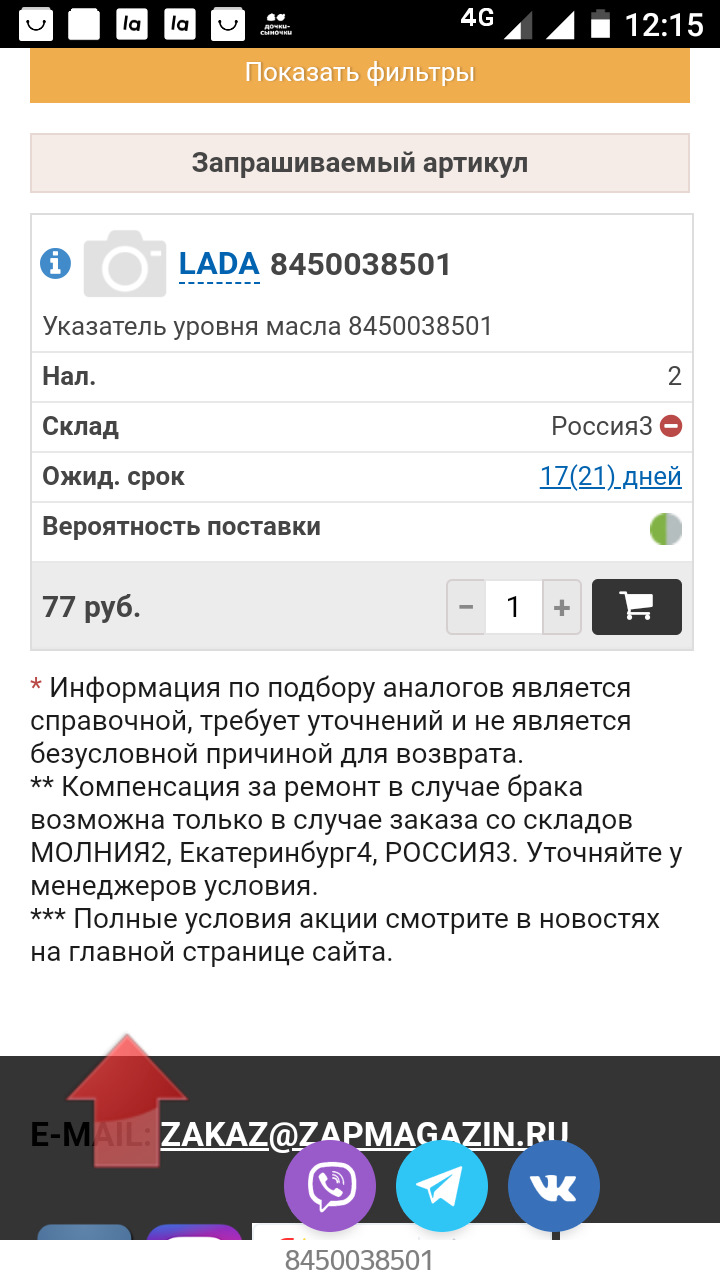
Task: Open the LADA brand link
Action: click(x=219, y=265)
